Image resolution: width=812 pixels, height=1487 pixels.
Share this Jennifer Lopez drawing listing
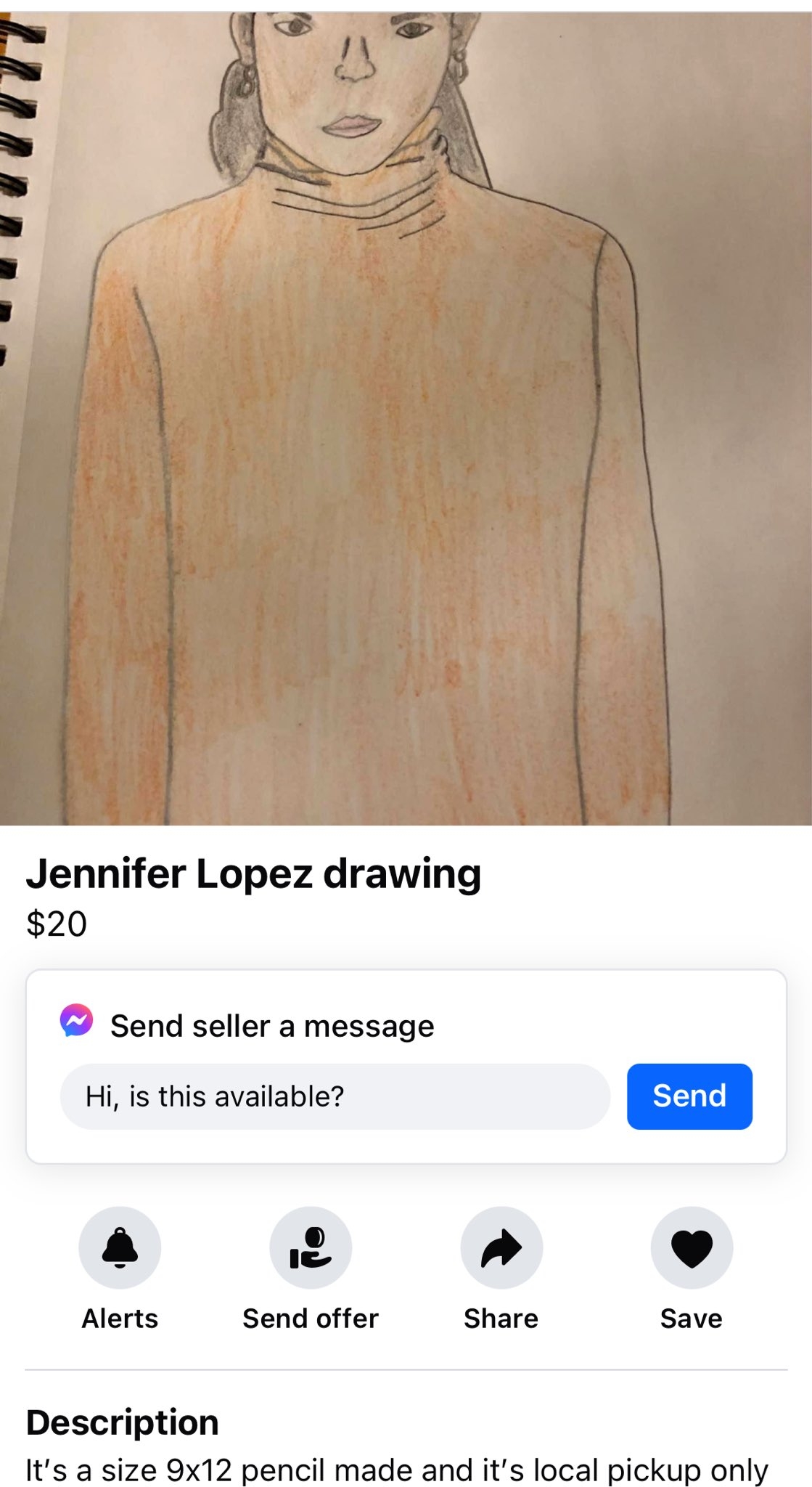(501, 1247)
